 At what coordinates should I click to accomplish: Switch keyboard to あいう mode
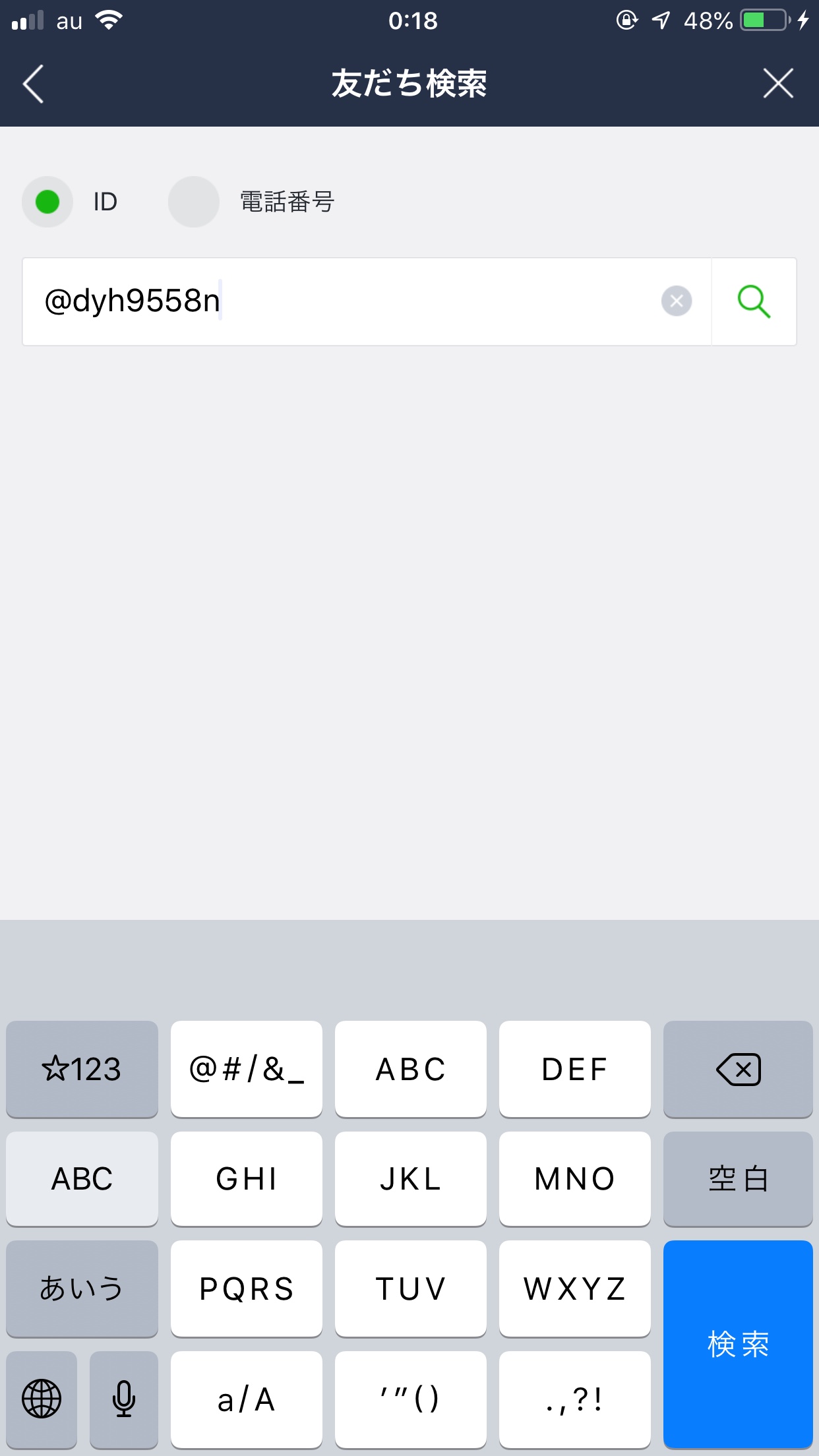pyautogui.click(x=82, y=1289)
